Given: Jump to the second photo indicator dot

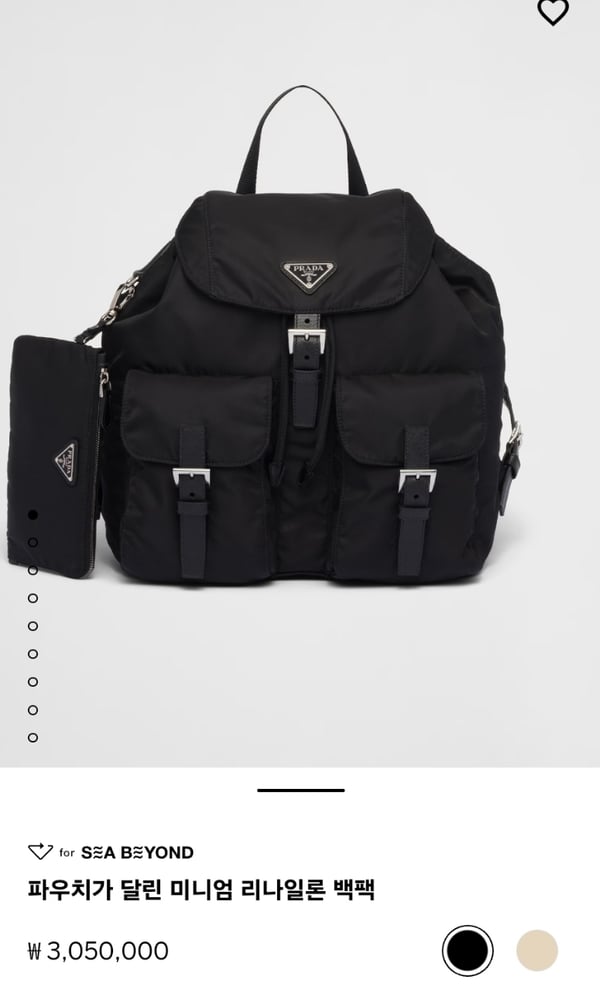Looking at the screenshot, I should [x=33, y=542].
